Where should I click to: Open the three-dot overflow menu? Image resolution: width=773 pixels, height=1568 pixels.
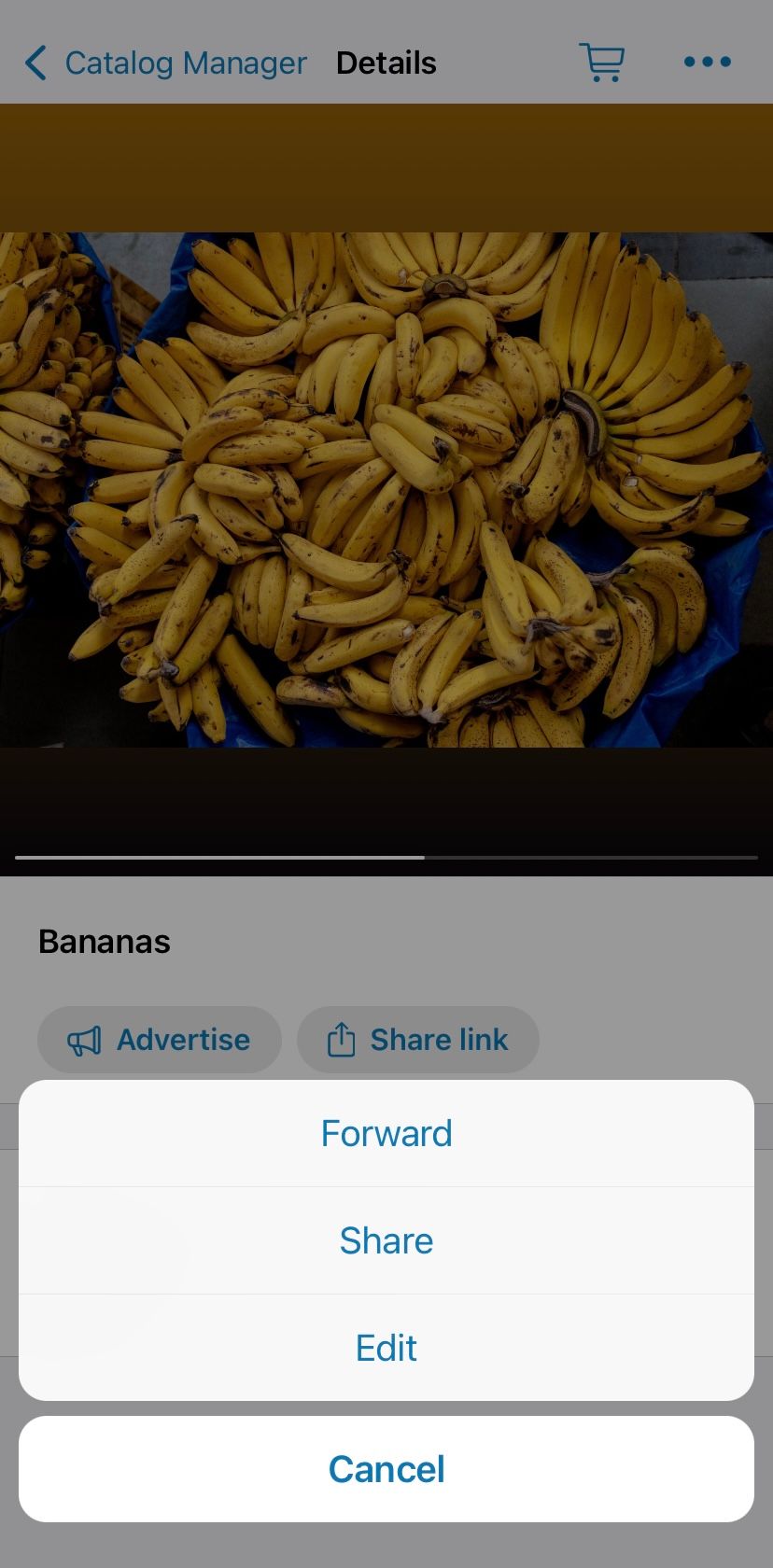[x=707, y=63]
